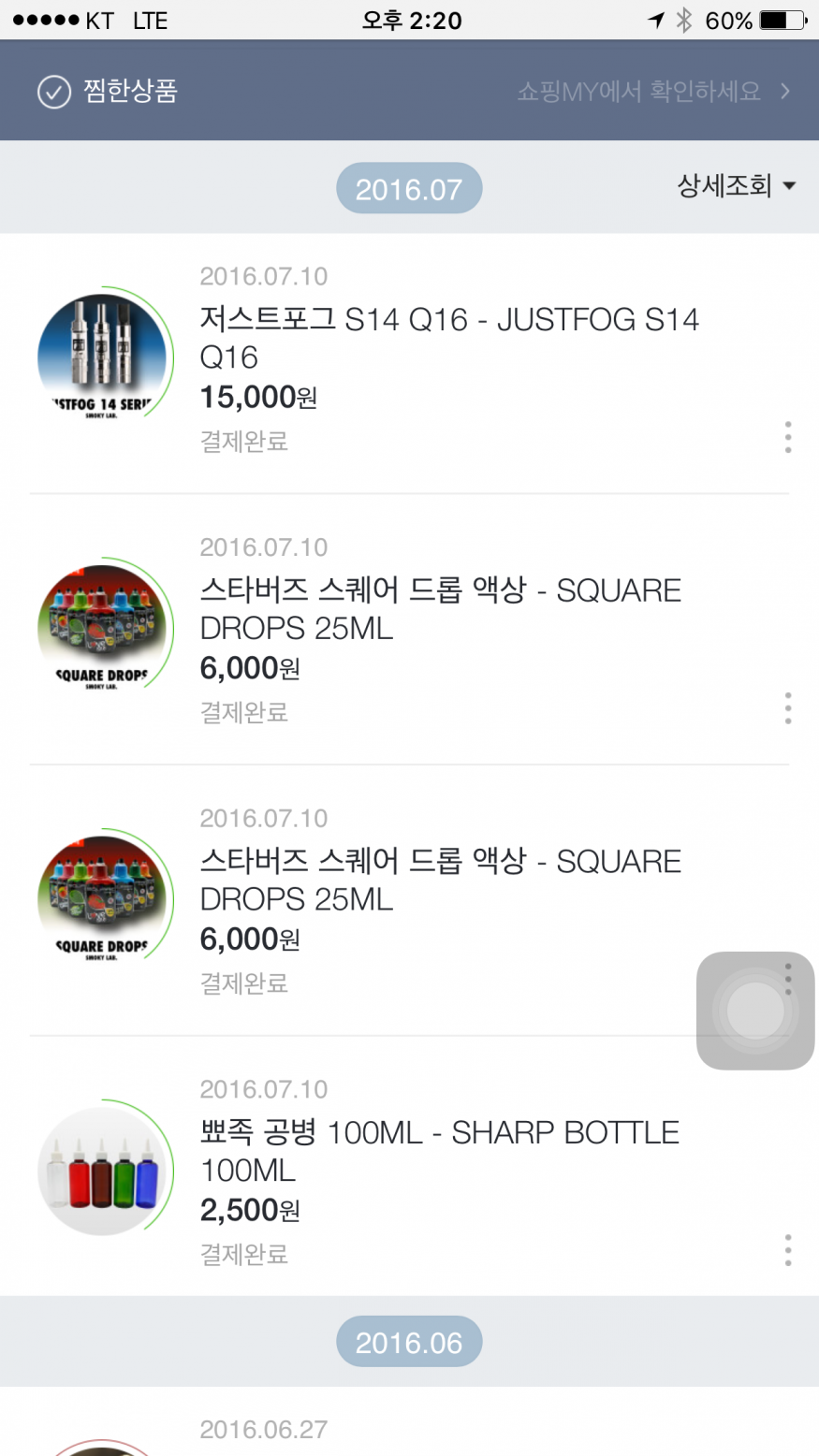
Task: Tap the AssistiveTouch floating button
Action: [754, 1011]
